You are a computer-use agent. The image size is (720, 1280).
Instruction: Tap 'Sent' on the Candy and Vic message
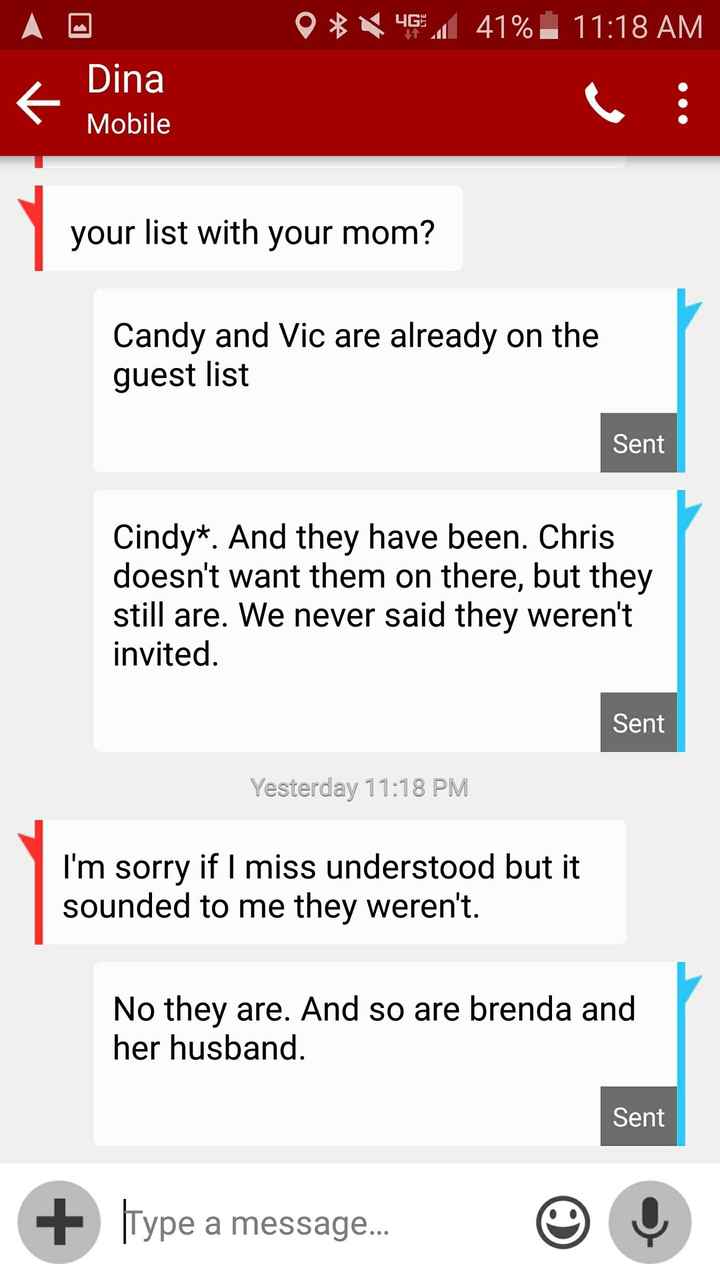coord(639,443)
